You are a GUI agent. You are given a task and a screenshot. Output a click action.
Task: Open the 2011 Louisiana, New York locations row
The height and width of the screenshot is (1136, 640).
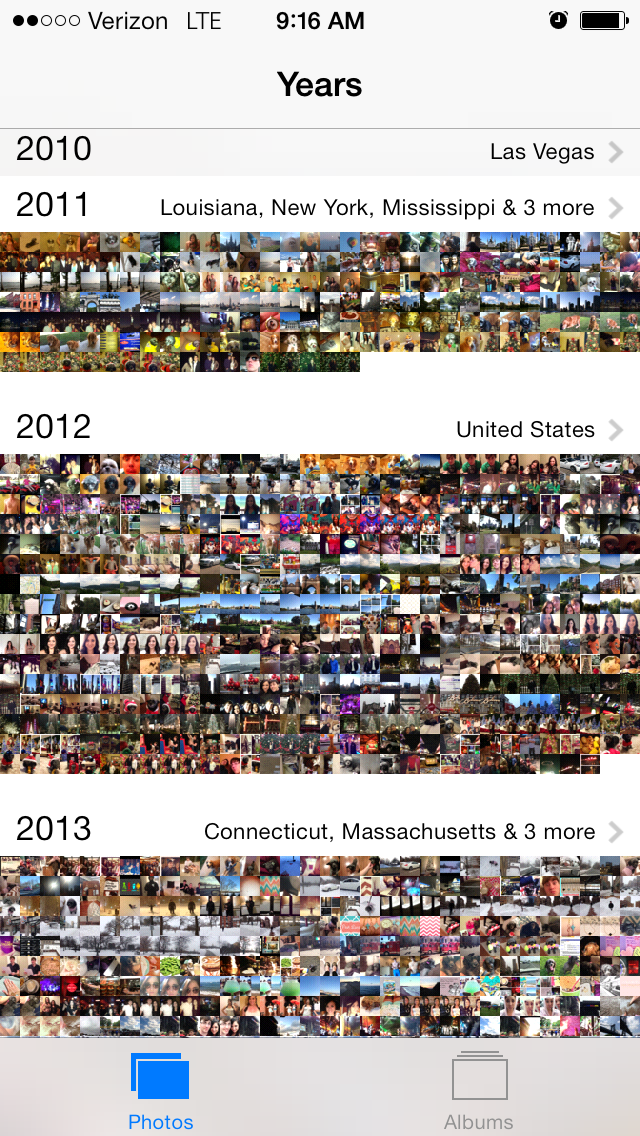320,206
